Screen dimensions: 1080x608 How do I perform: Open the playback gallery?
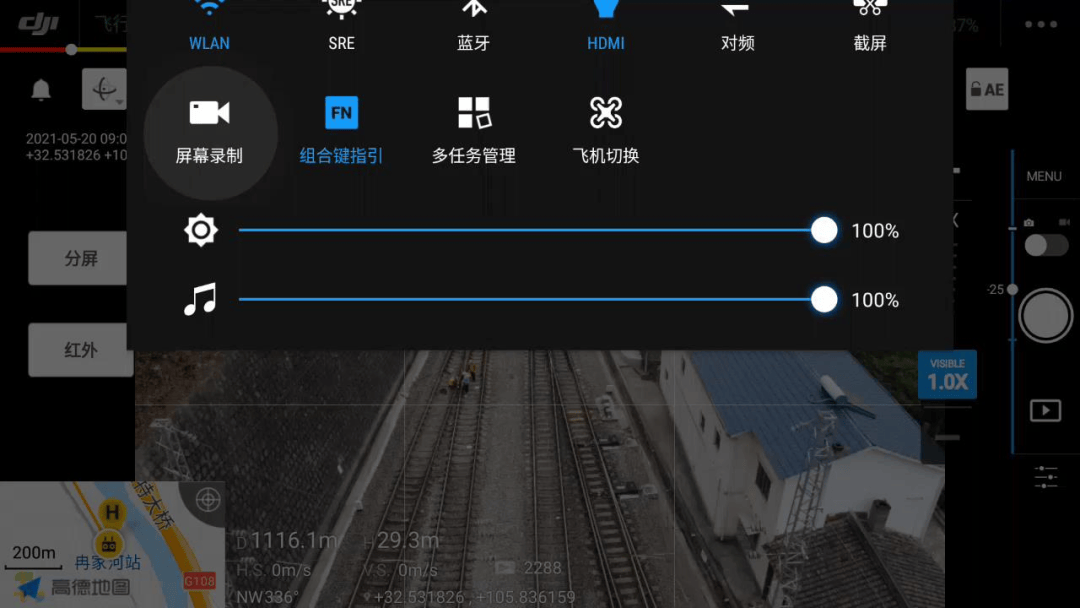(x=1045, y=410)
